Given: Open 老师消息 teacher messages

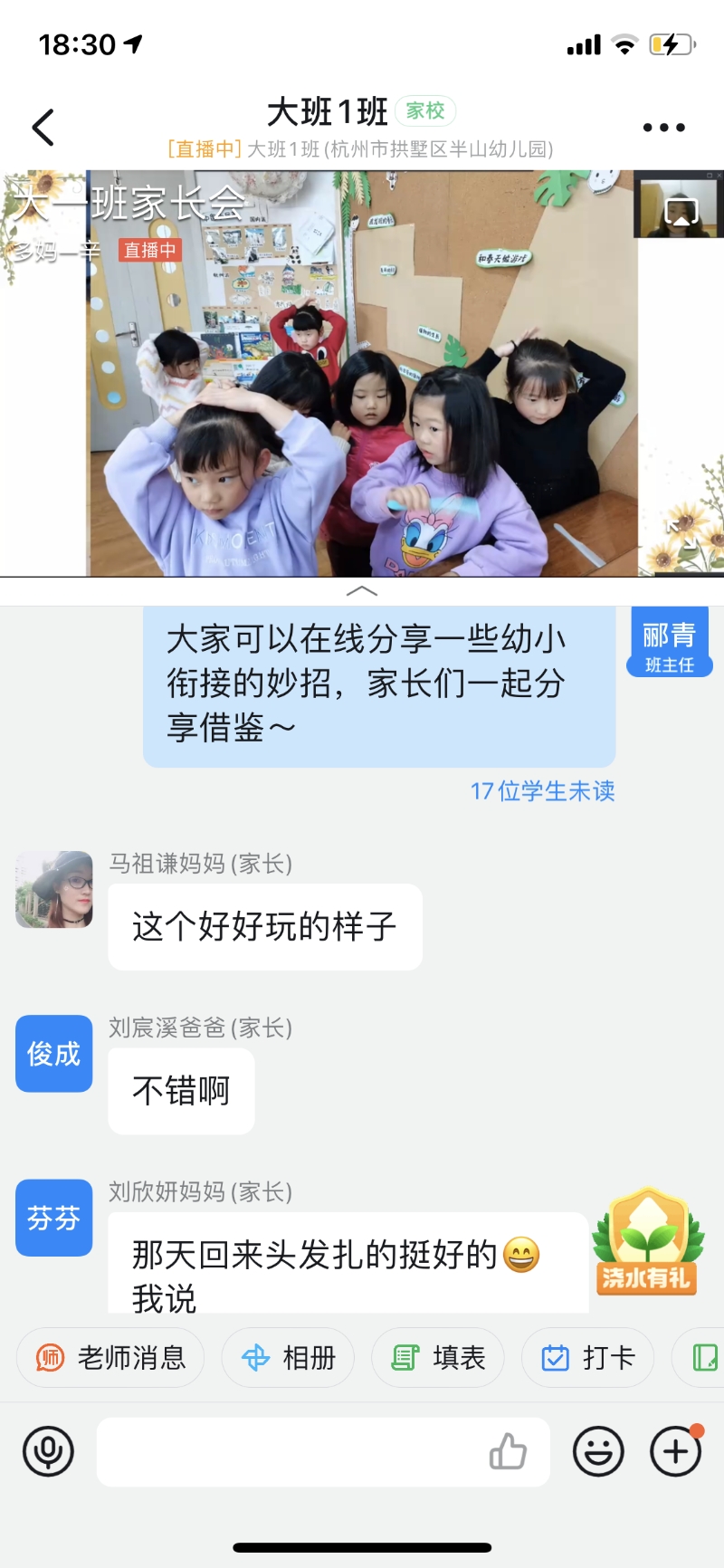Looking at the screenshot, I should [110, 1357].
